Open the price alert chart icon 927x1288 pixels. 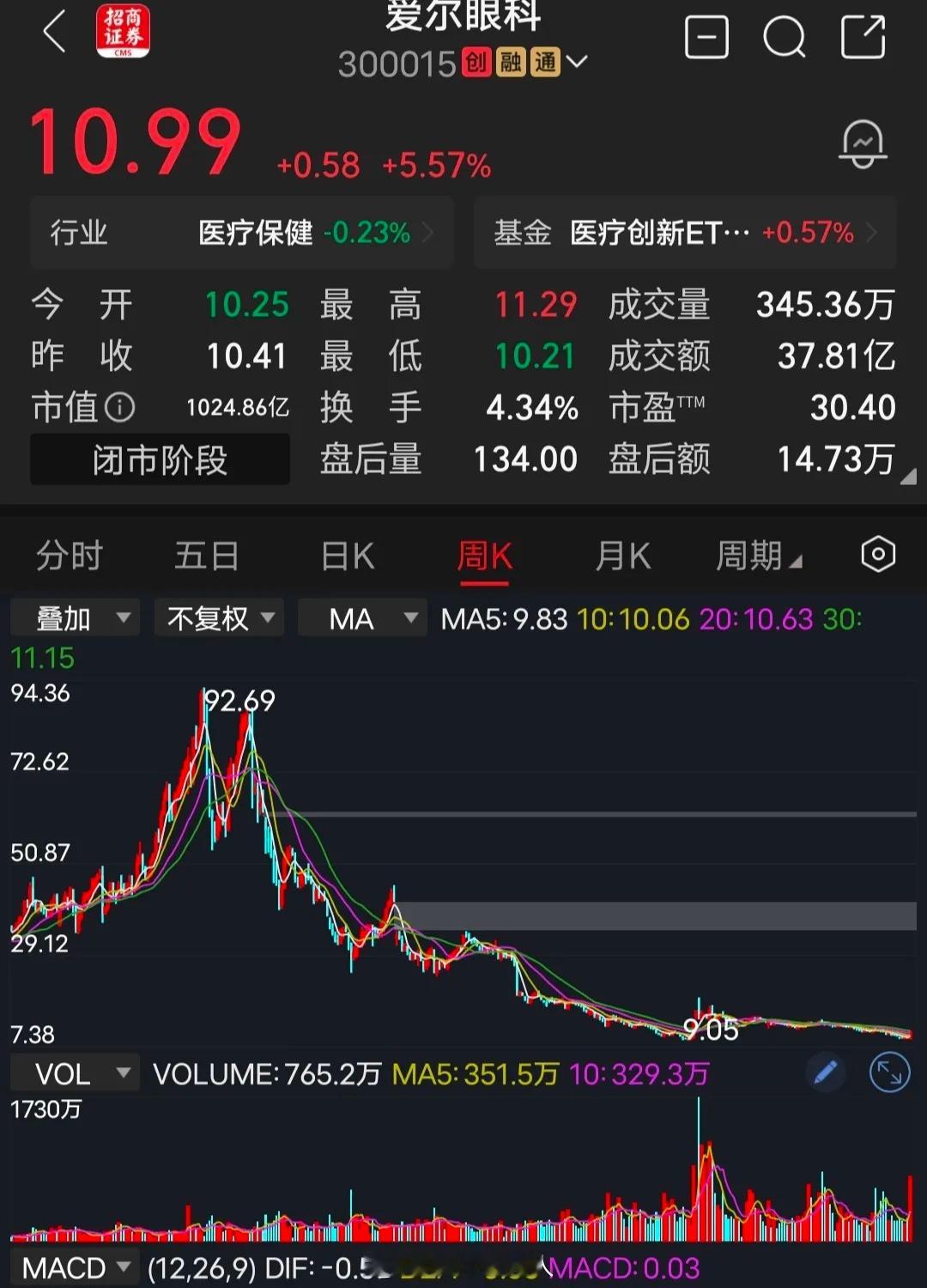[863, 143]
